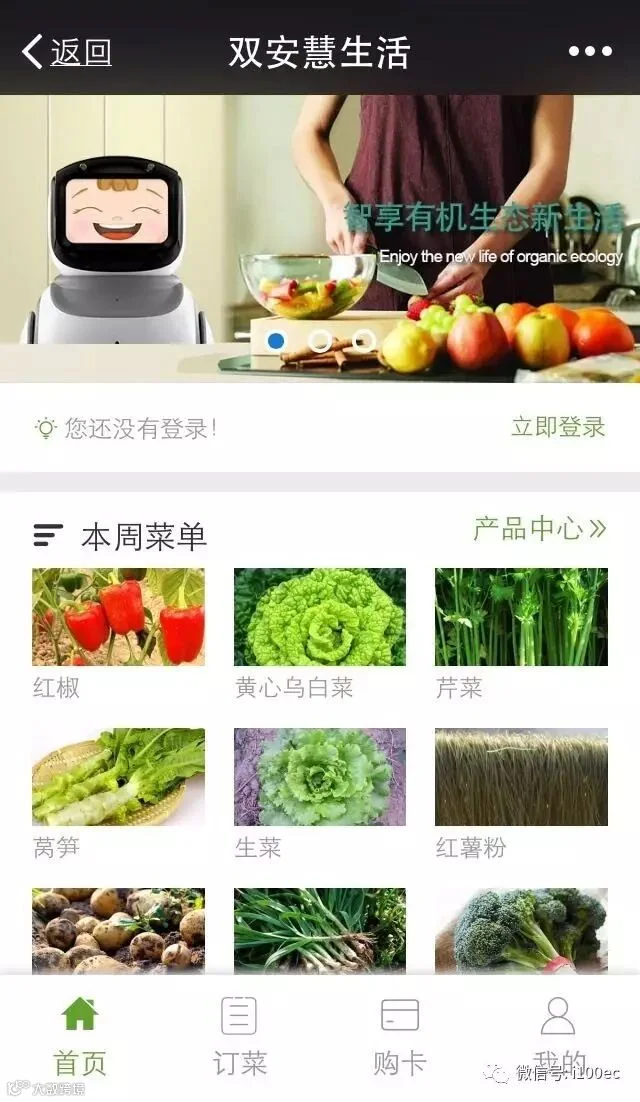Screen dimensions: 640x1102
Task: Open the three-dot overflow menu
Action: (x=589, y=51)
